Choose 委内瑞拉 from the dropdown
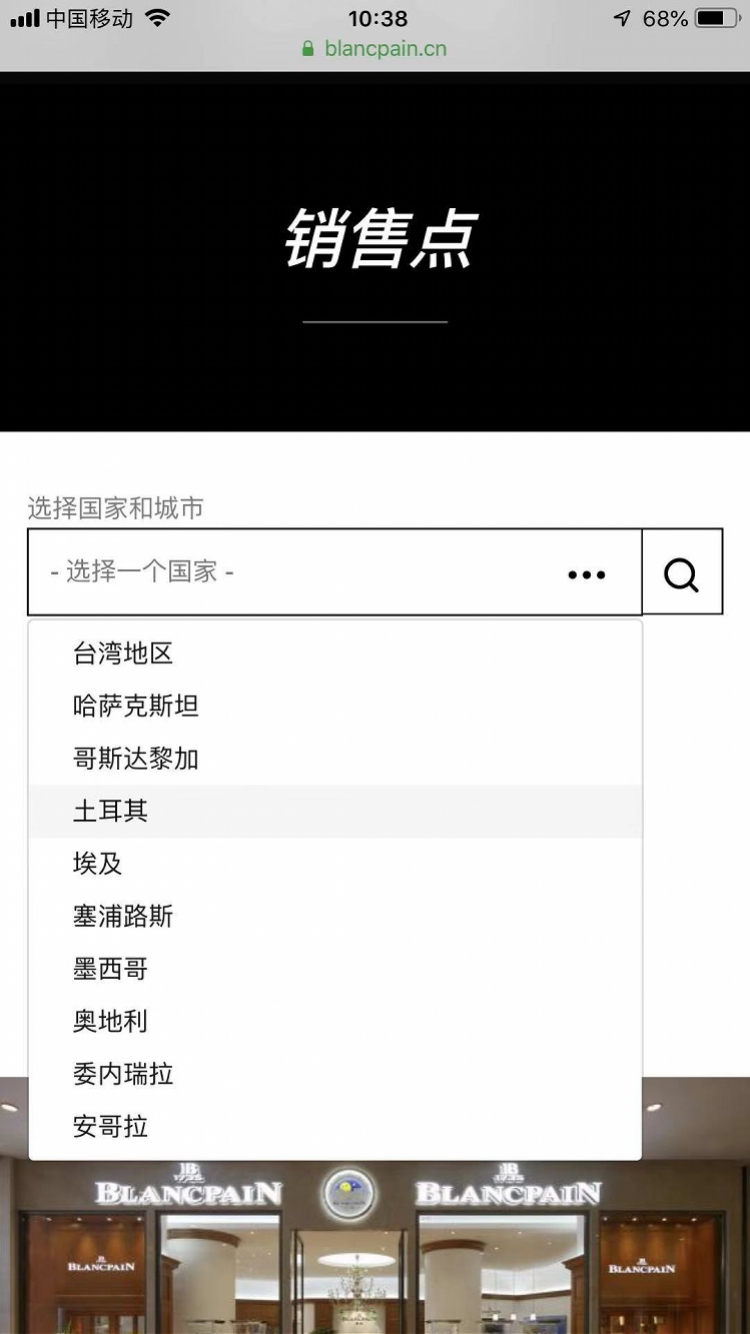 click(335, 1074)
